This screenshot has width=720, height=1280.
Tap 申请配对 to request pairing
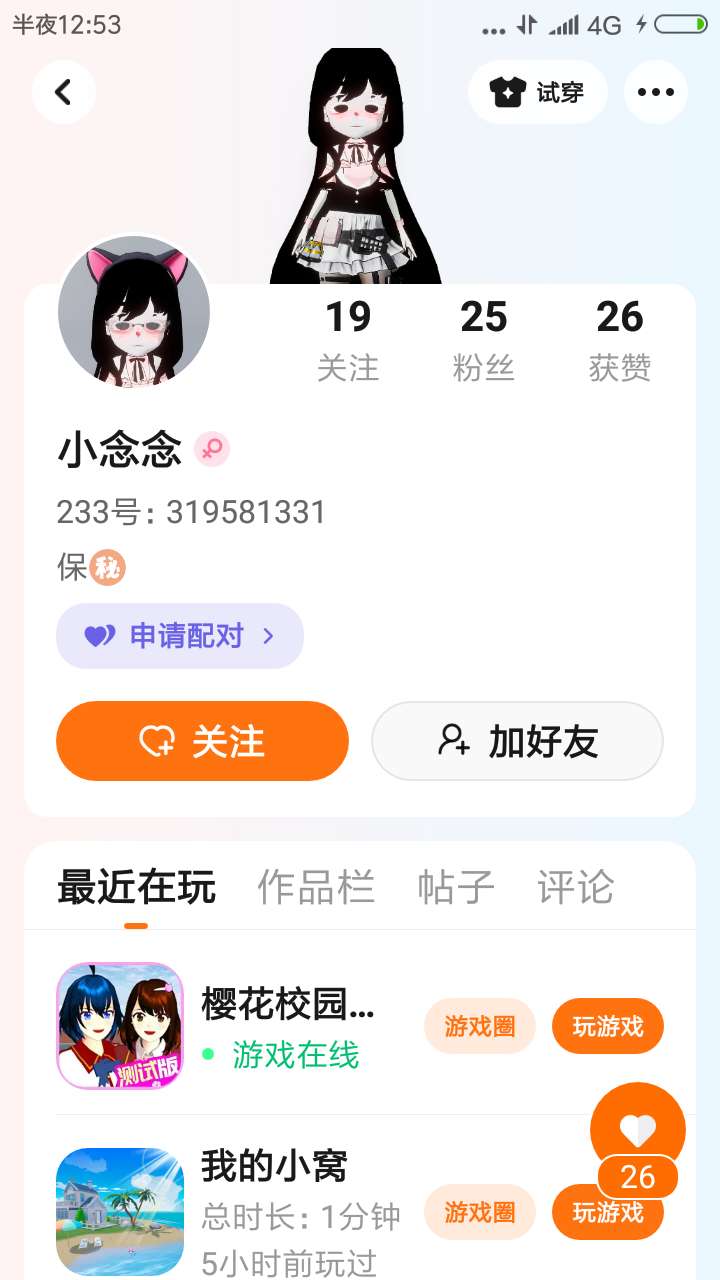180,636
